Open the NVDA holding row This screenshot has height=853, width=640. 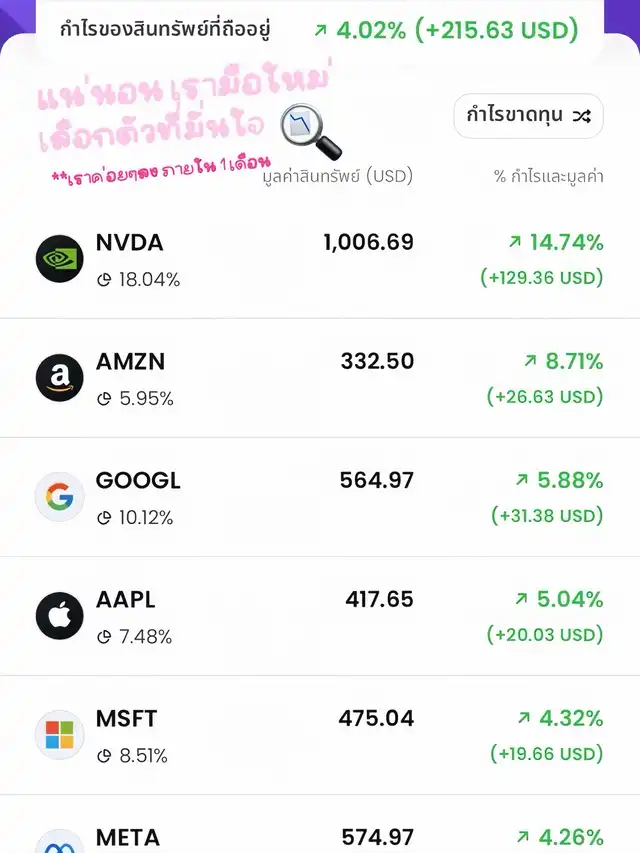tap(320, 260)
